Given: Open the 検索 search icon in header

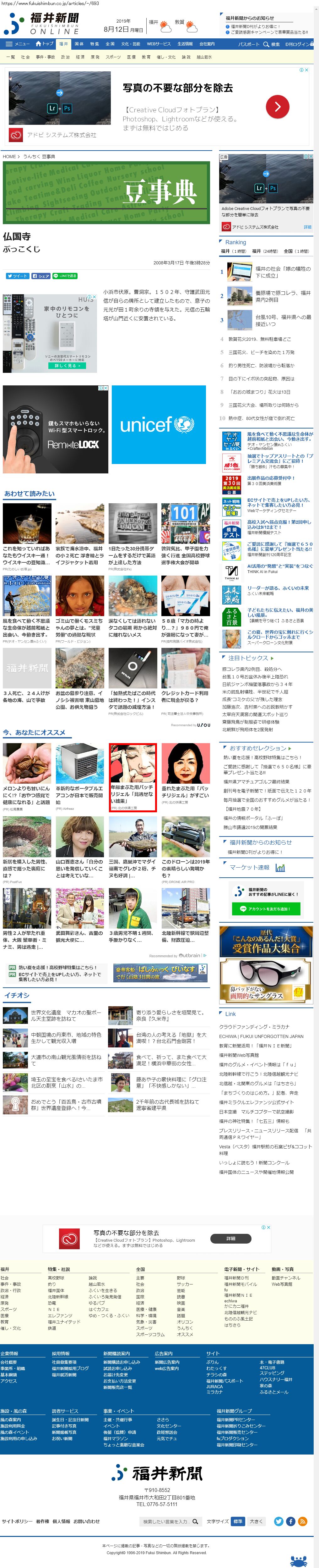Looking at the screenshot, I should click(x=272, y=44).
